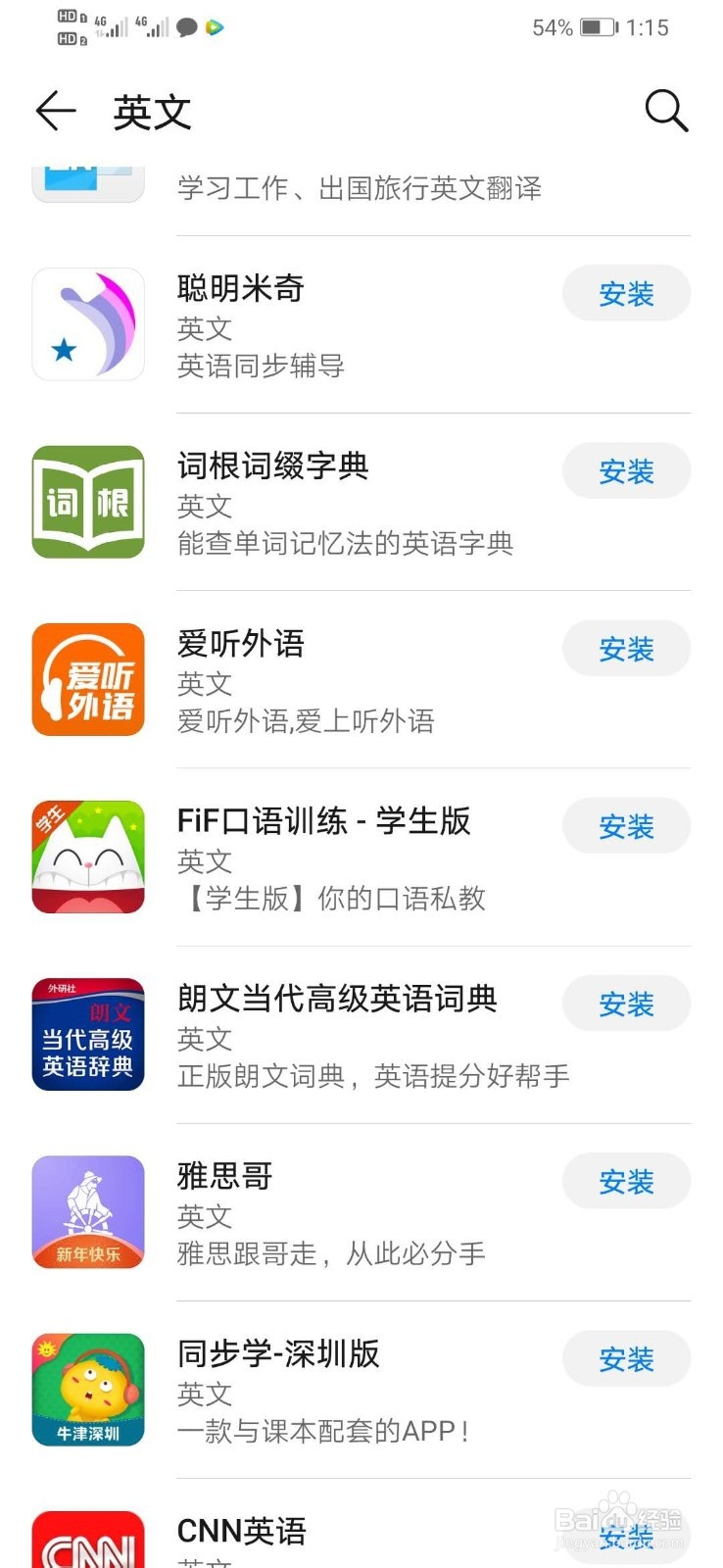The image size is (723, 1568).
Task: Install 朗文当代高级英语词典
Action: (626, 1004)
